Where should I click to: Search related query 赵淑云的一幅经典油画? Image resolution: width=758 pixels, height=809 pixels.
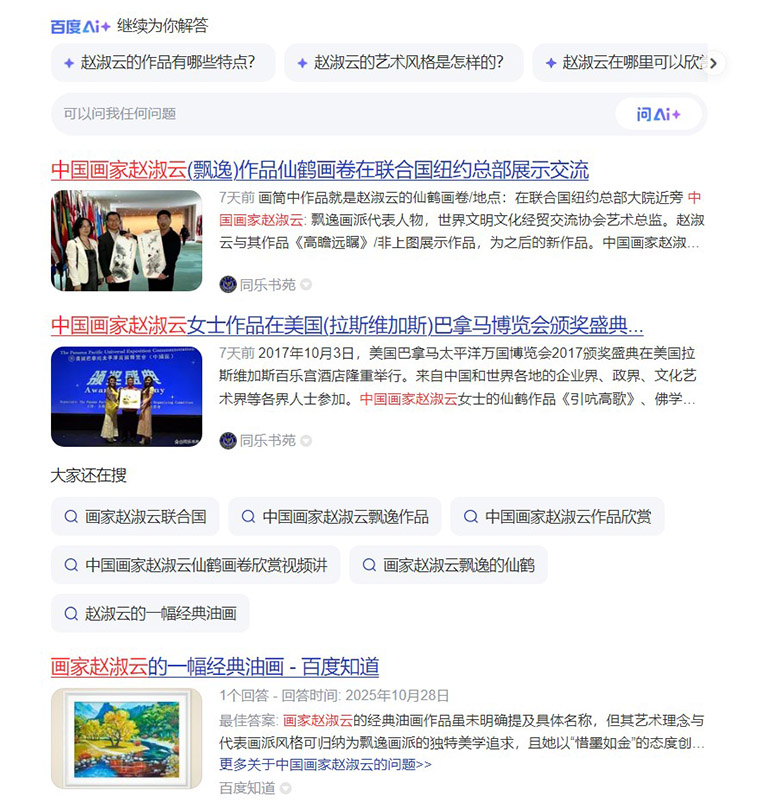(149, 613)
